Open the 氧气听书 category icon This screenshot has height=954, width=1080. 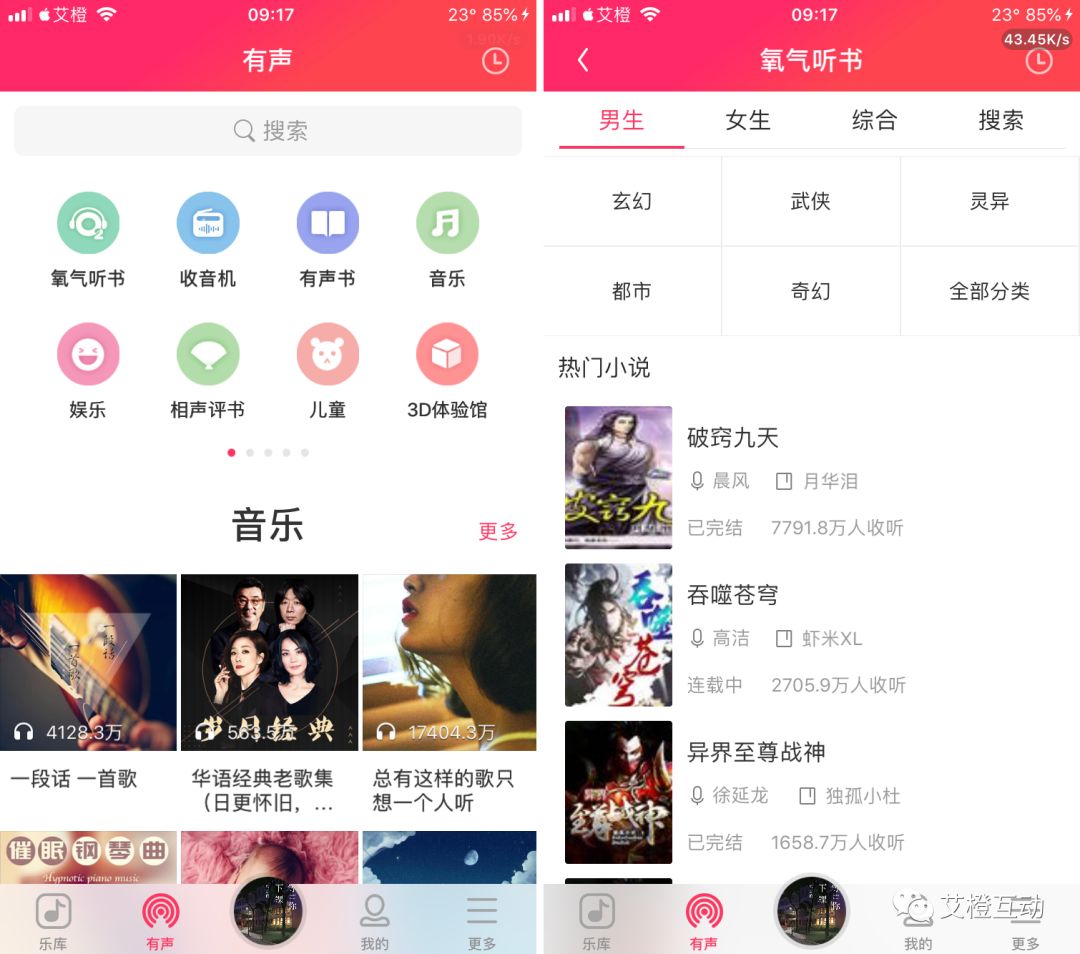(88, 223)
